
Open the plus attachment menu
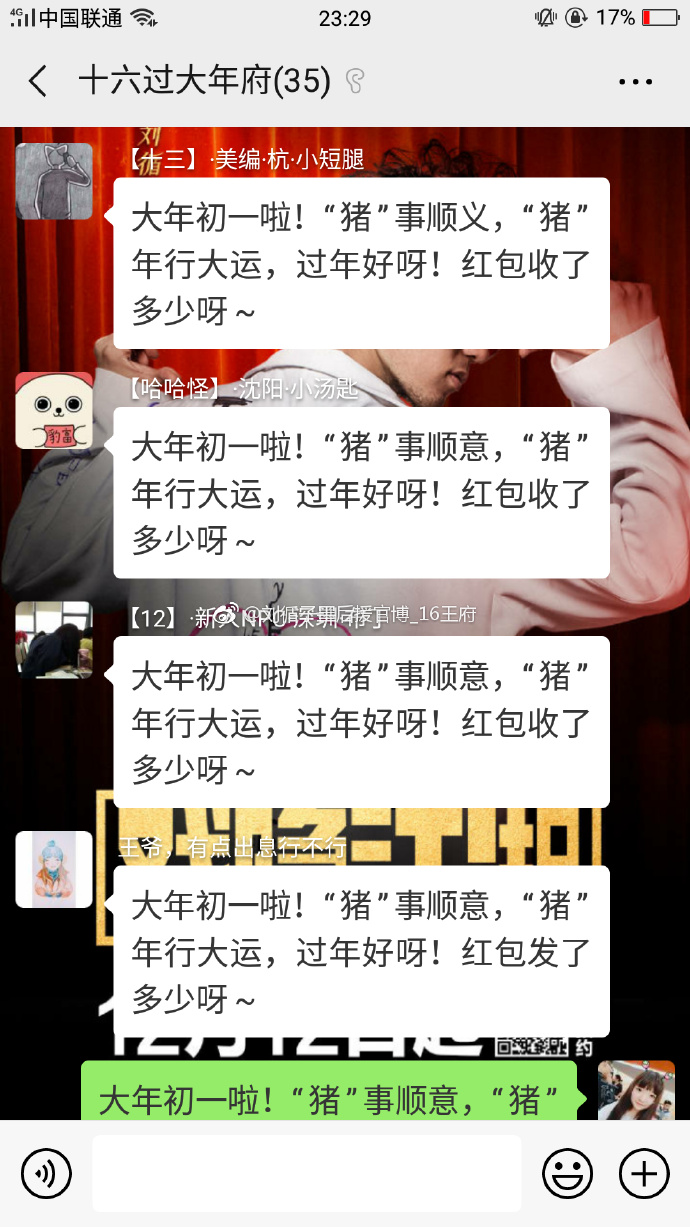[644, 1173]
